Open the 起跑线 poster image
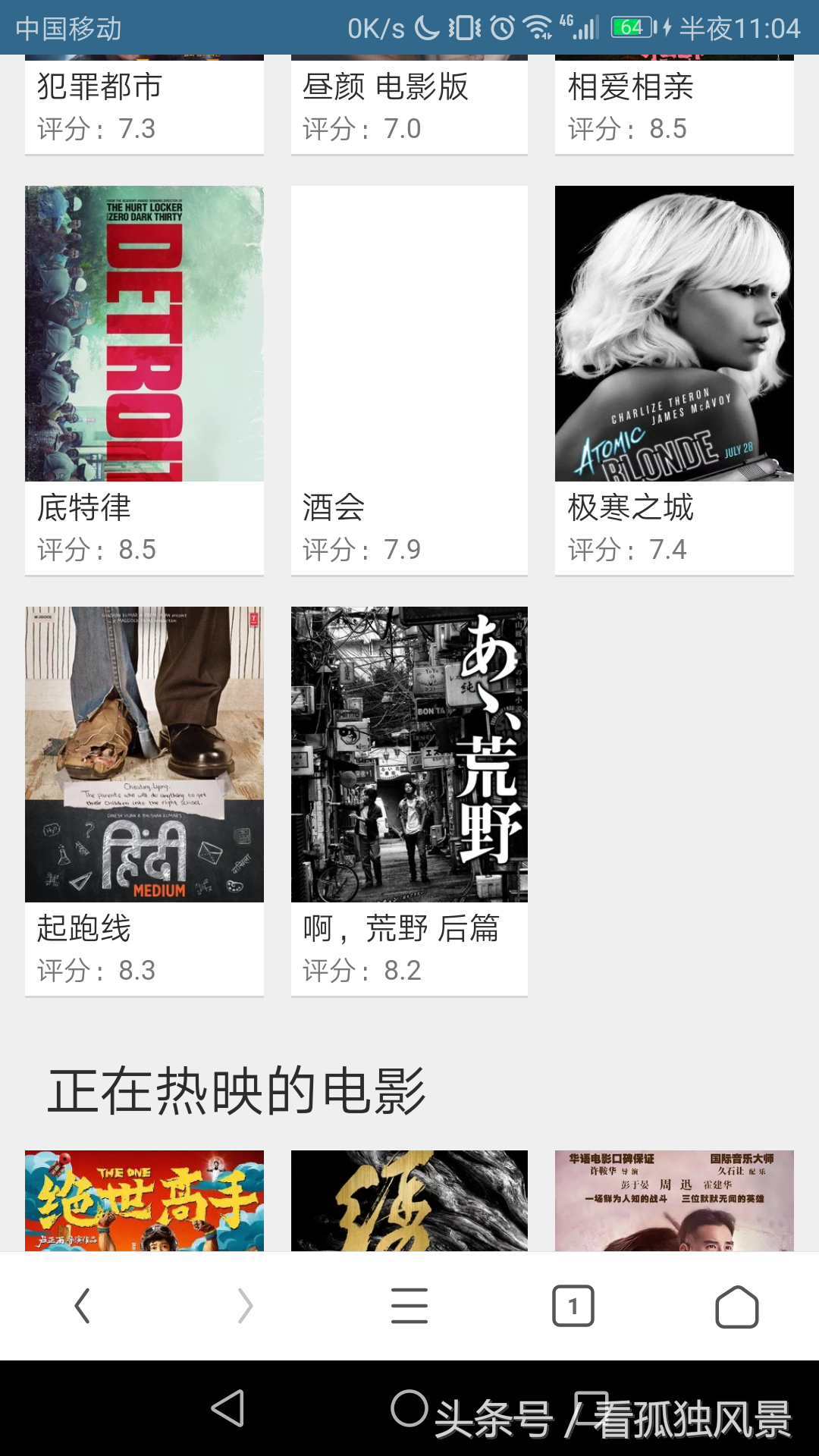This screenshot has height=1456, width=819. 144,753
